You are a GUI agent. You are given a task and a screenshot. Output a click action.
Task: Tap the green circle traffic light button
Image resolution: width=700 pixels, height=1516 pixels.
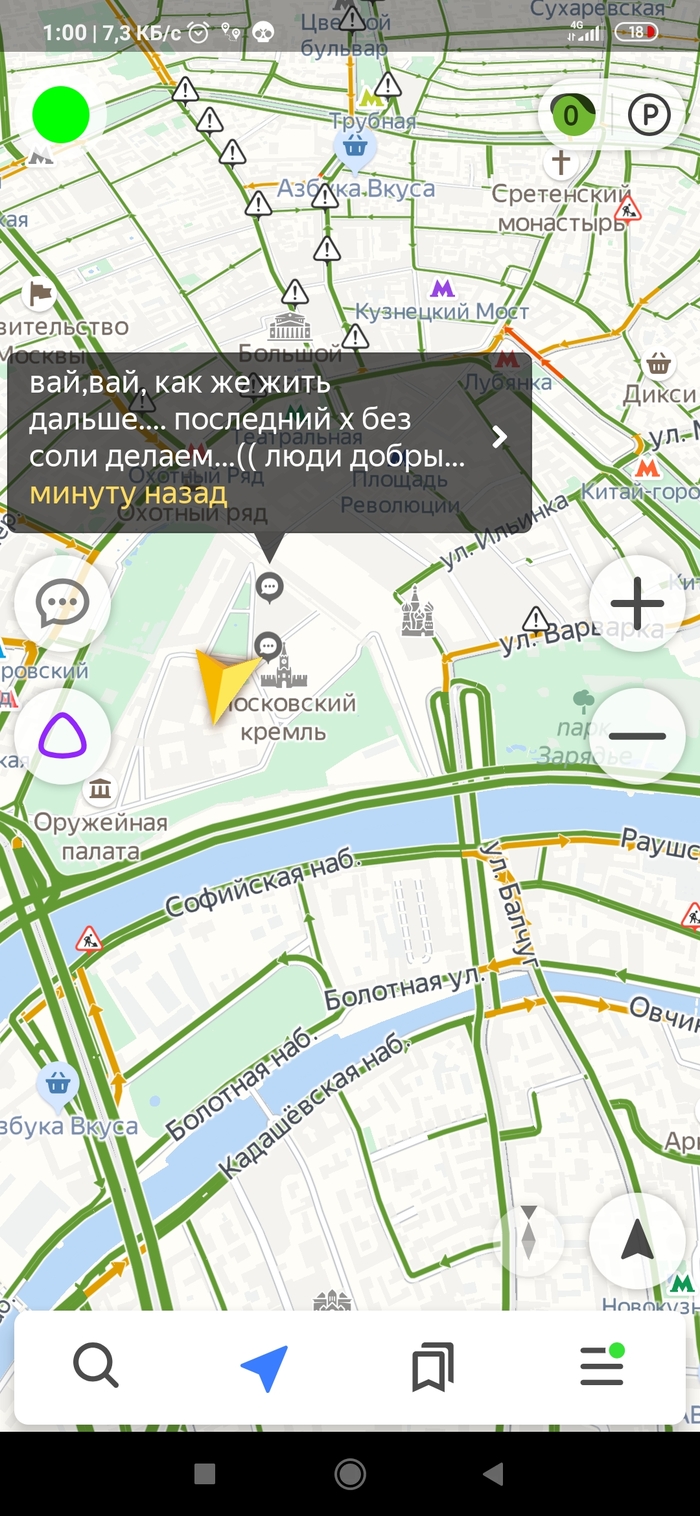point(60,115)
